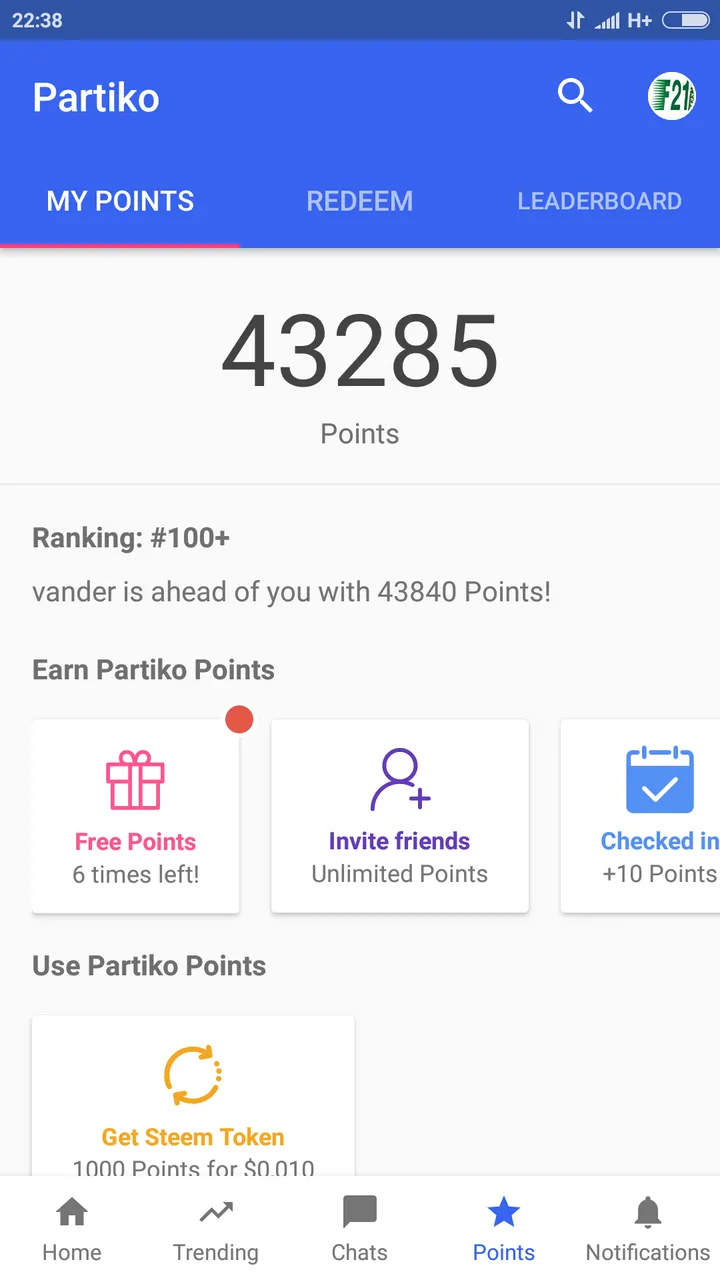View the Notifications tab
Image resolution: width=720 pixels, height=1280 pixels.
tap(648, 1229)
